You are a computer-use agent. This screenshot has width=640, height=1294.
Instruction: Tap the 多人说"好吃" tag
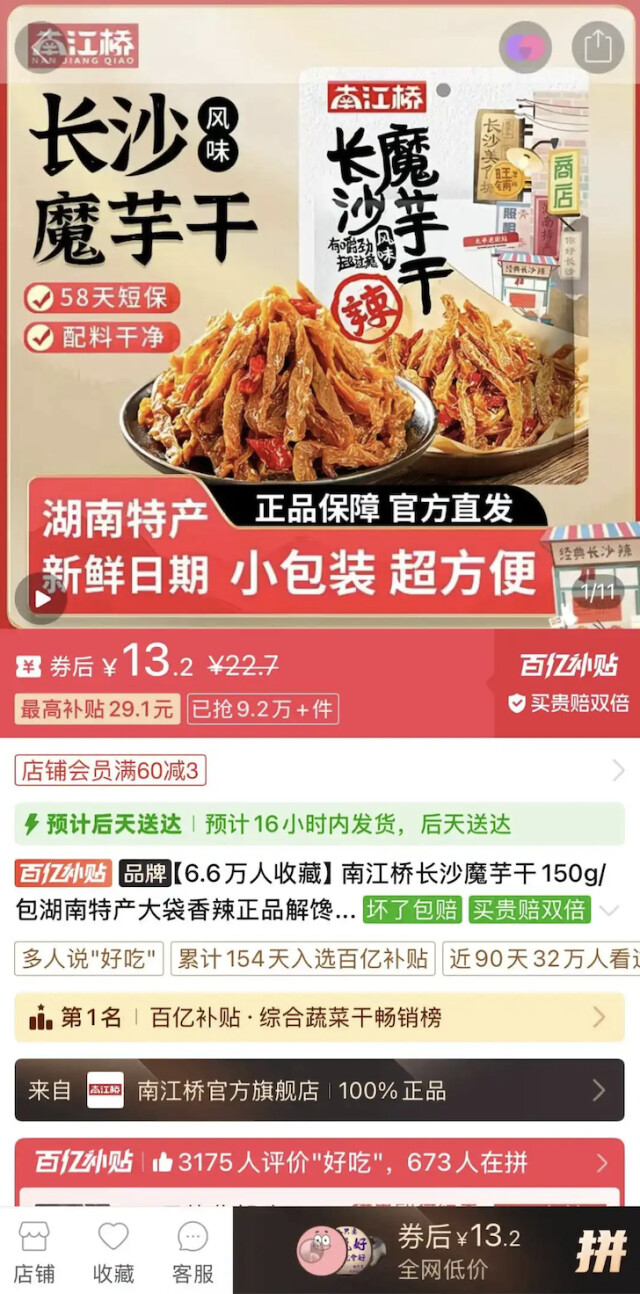coord(91,958)
